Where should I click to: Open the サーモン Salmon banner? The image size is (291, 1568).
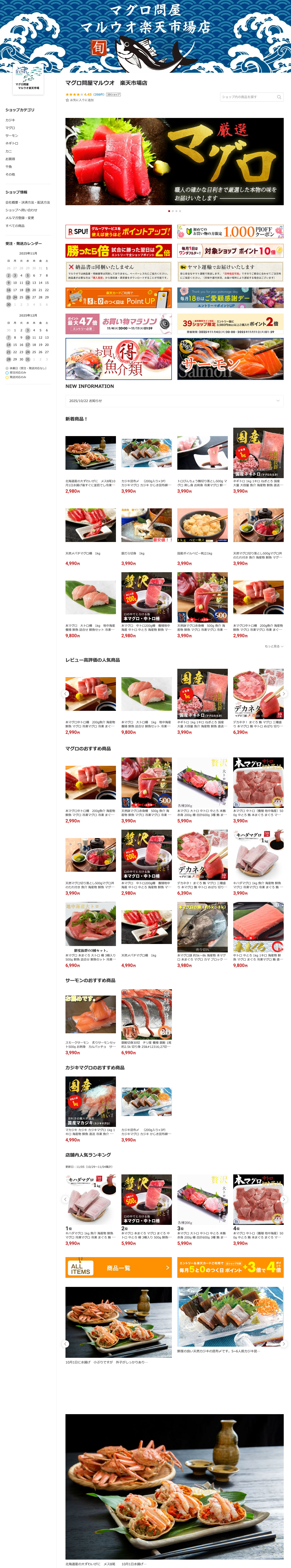[230, 359]
